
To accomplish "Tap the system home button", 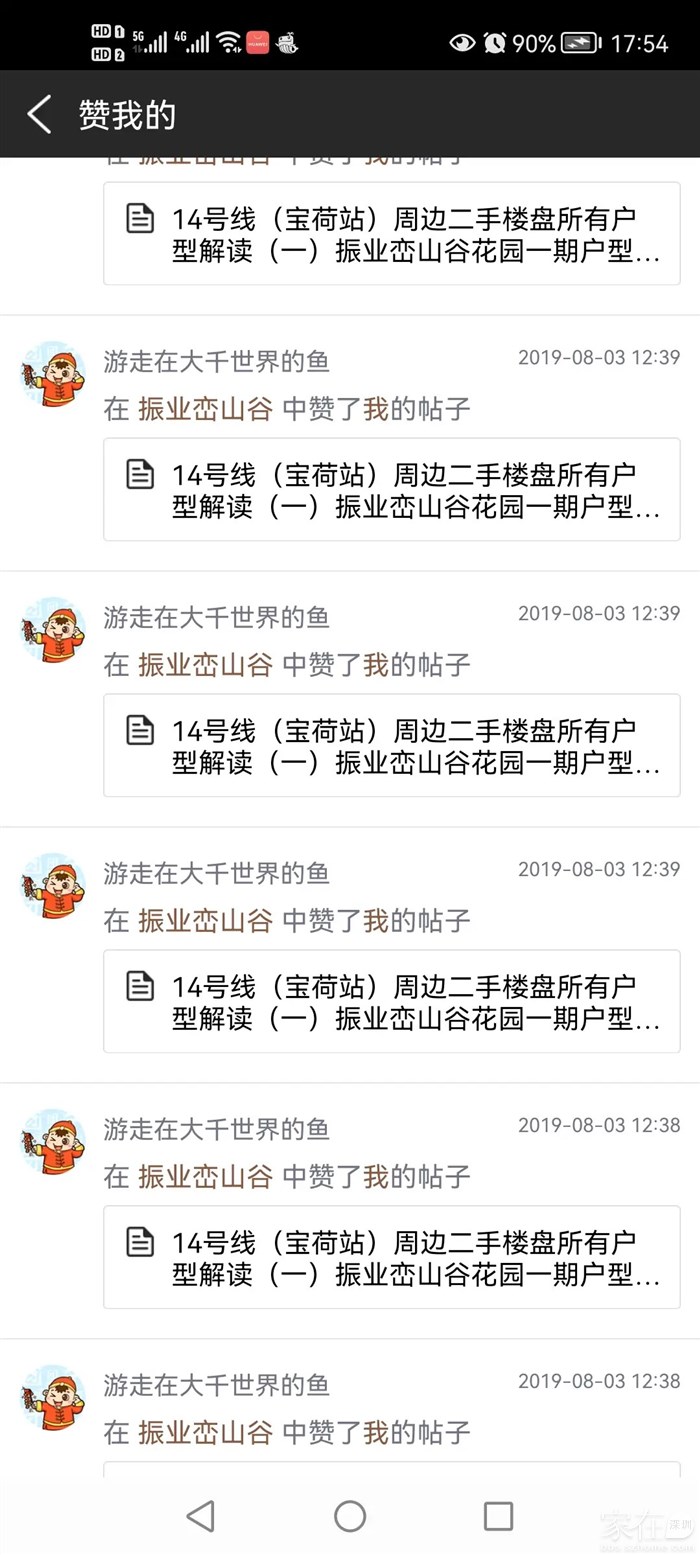I will click(x=350, y=1515).
